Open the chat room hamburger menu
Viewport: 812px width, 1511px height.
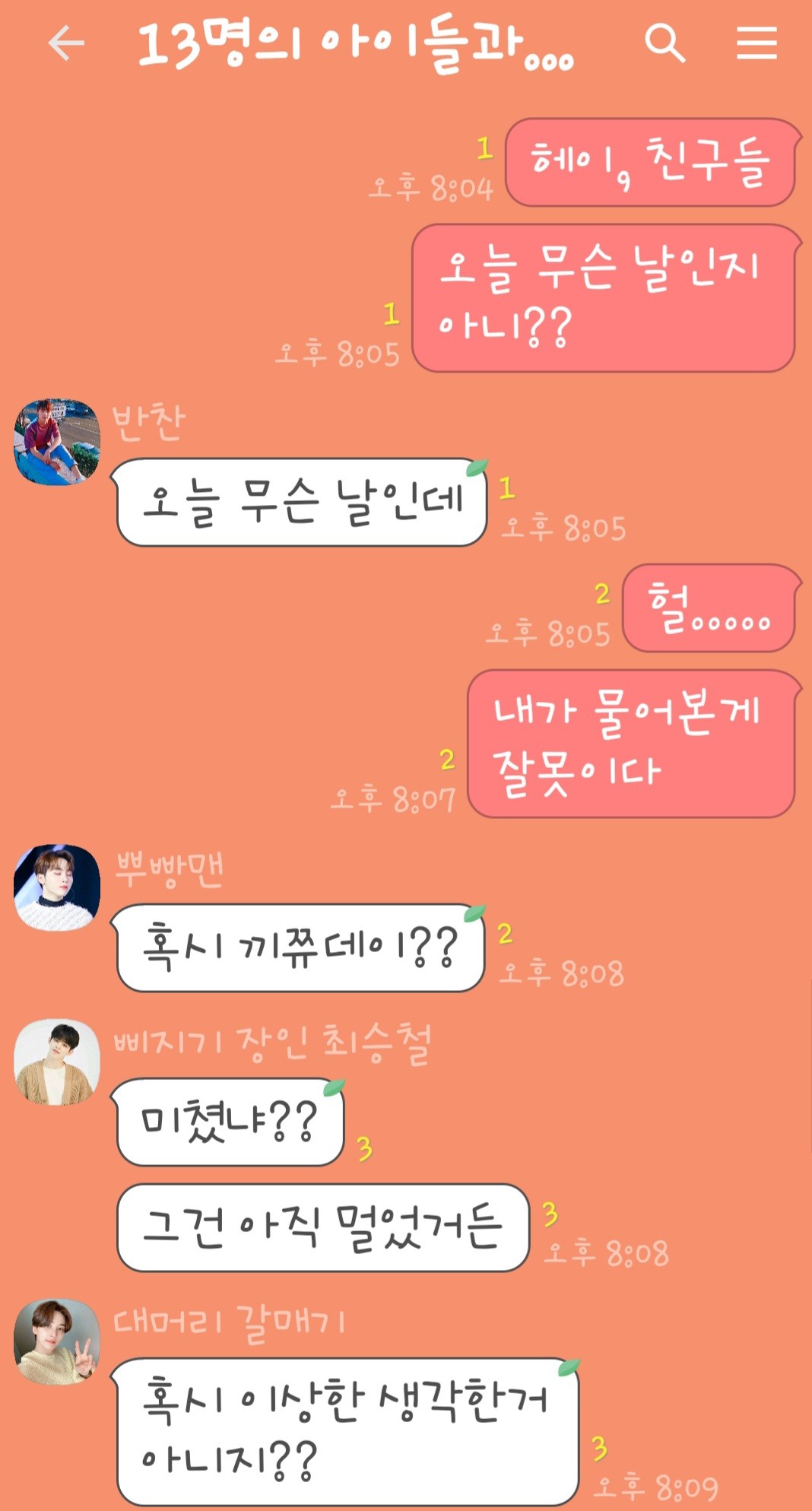click(756, 43)
